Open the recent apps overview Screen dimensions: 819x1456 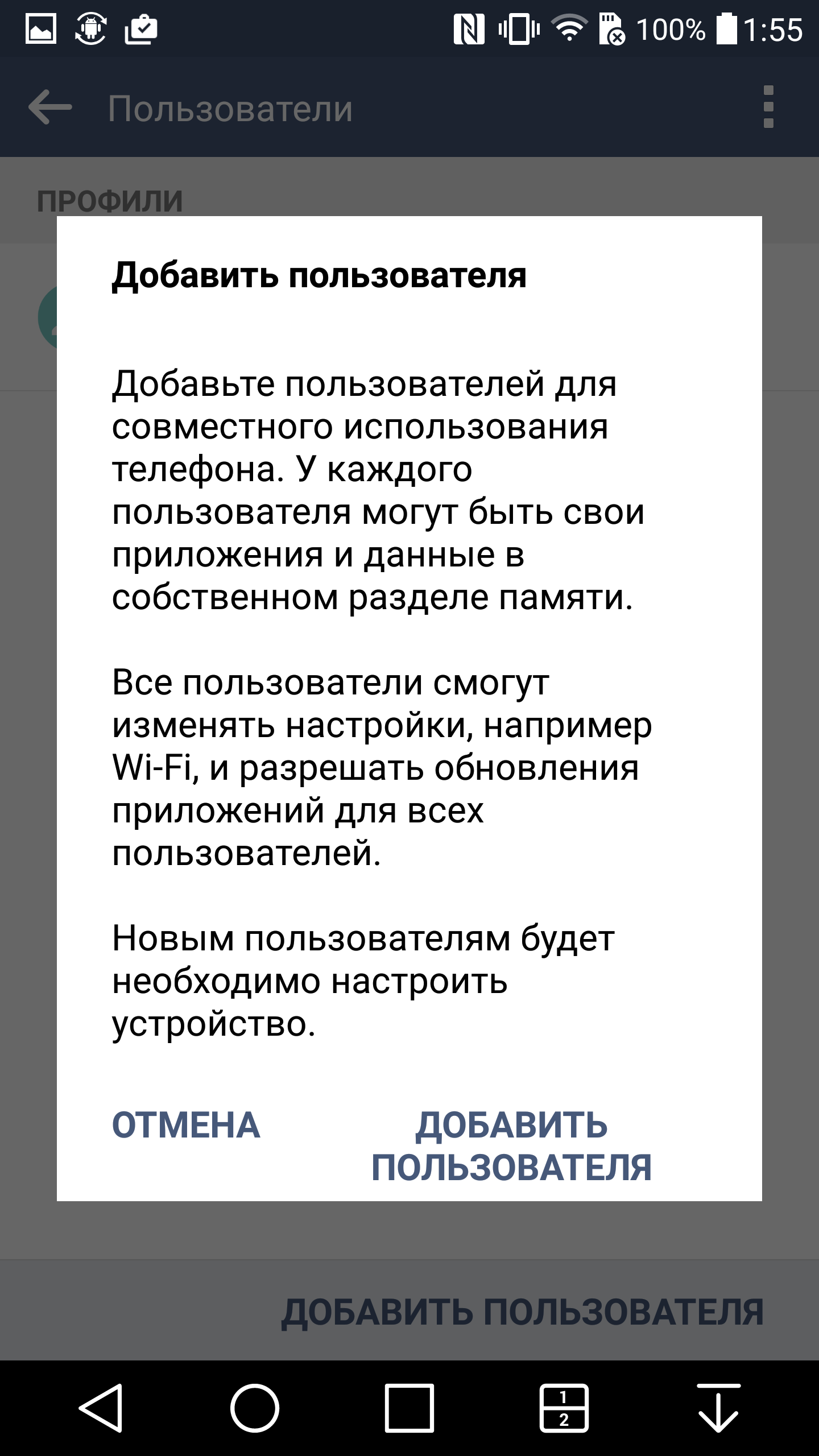point(409,1408)
